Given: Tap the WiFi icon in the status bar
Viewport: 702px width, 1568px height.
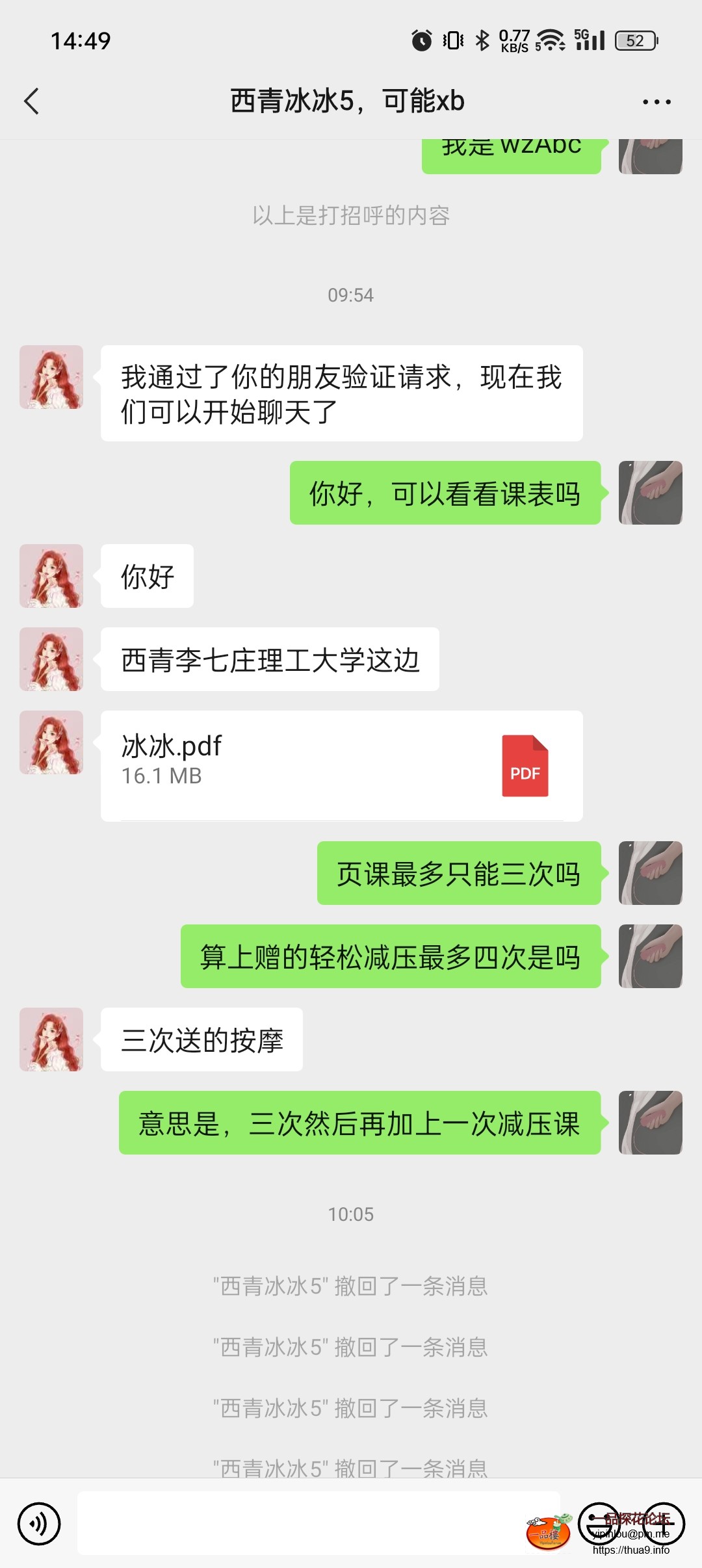Looking at the screenshot, I should 549,40.
